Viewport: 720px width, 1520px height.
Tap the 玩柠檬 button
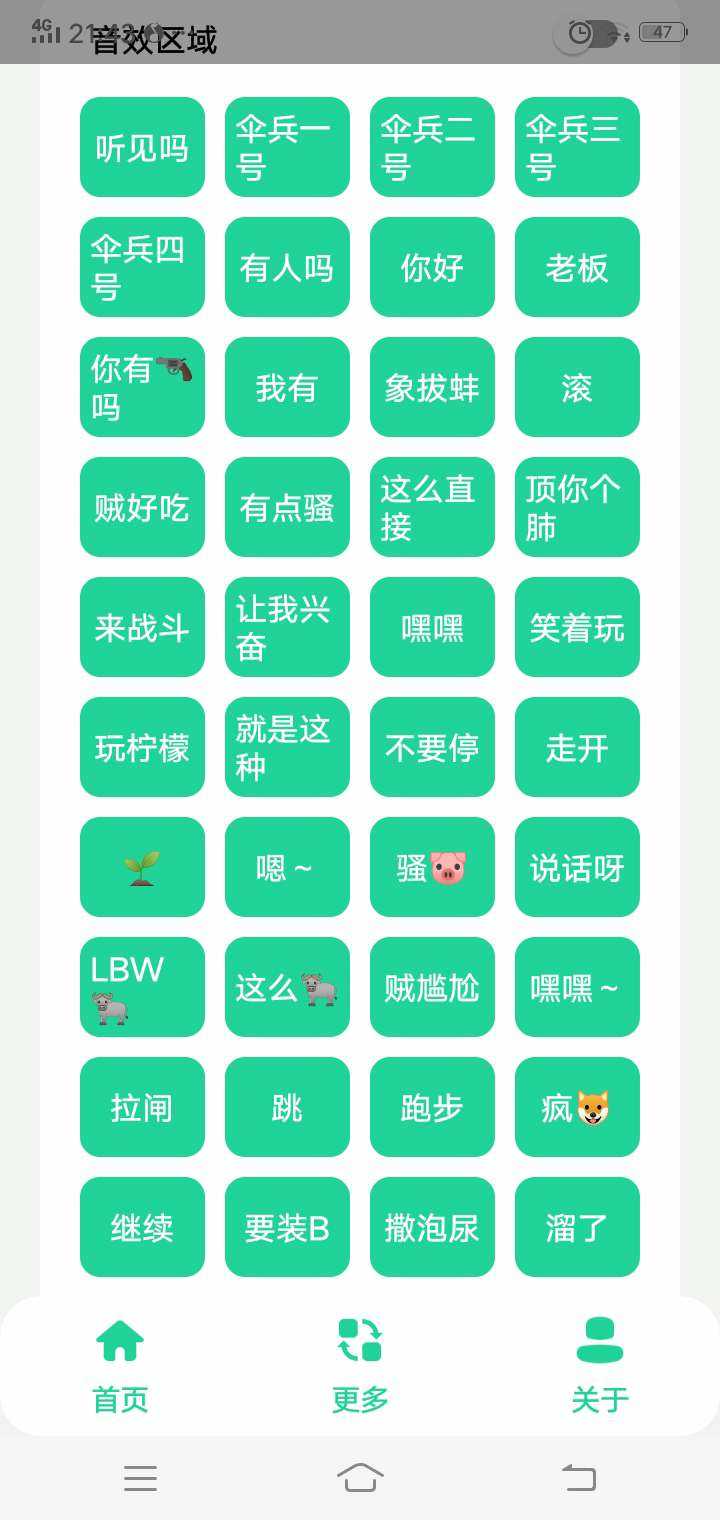pos(142,747)
